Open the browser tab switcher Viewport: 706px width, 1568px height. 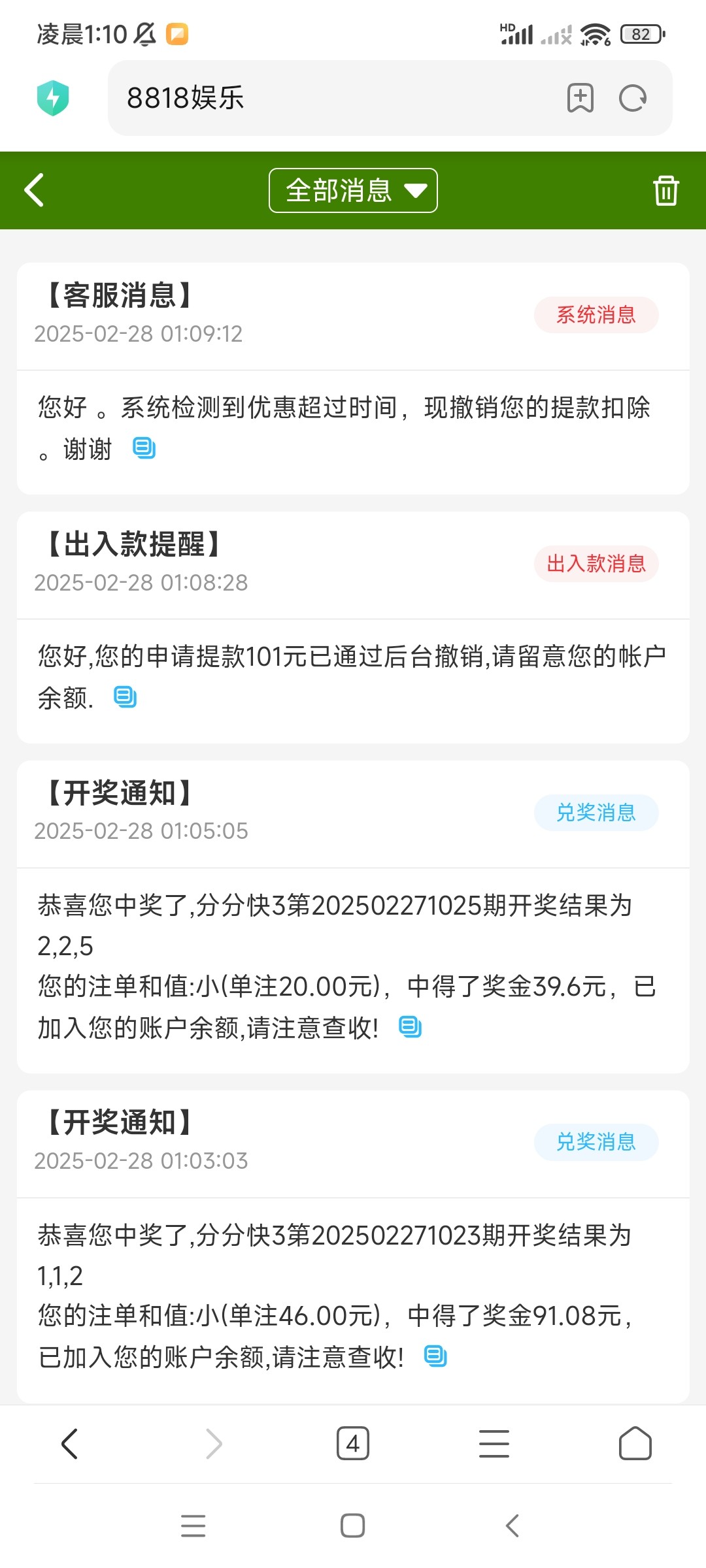coord(353,1444)
